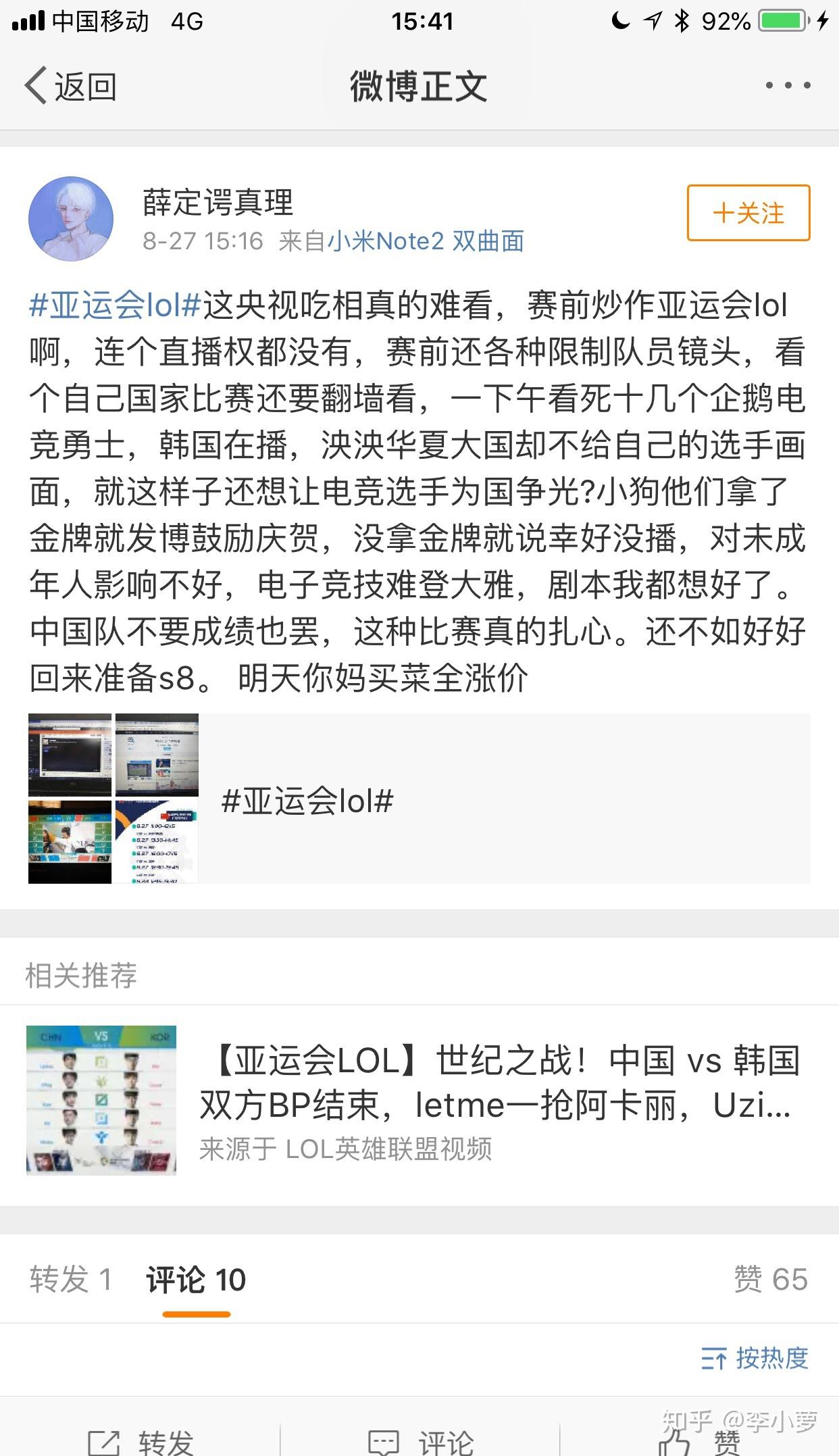
Task: Open 薛定谔真理's profile avatar
Action: [x=71, y=219]
